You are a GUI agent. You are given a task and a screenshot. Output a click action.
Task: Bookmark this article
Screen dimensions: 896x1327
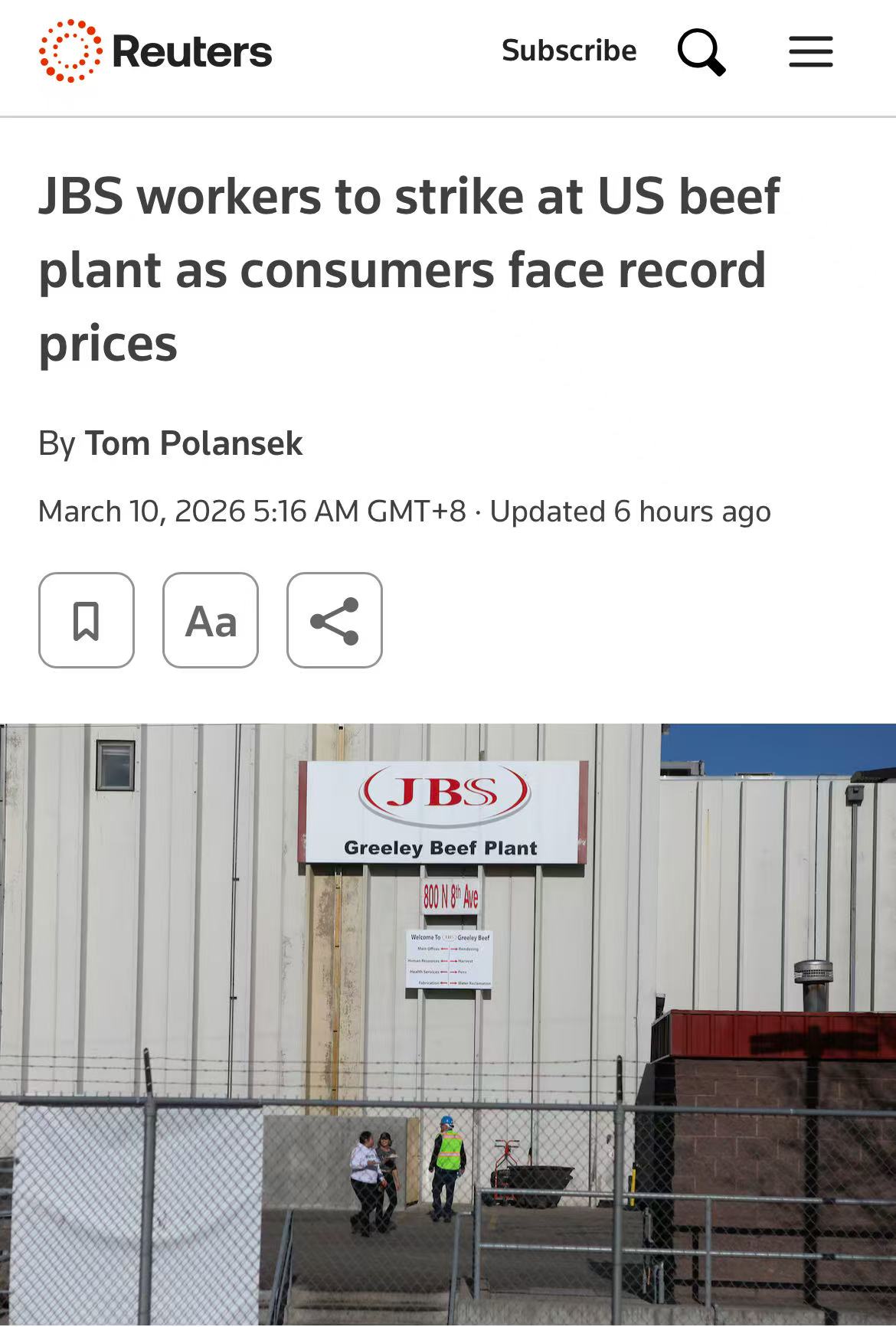(x=87, y=620)
